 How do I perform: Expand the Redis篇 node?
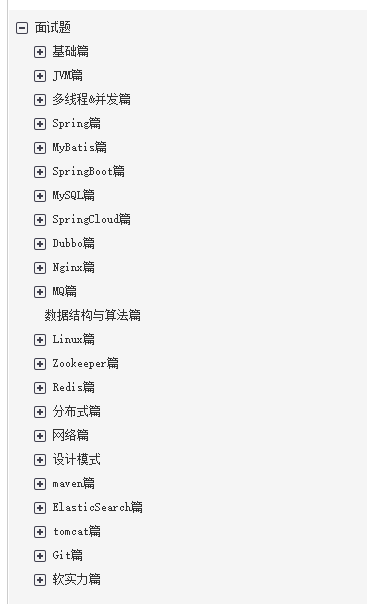pos(40,388)
